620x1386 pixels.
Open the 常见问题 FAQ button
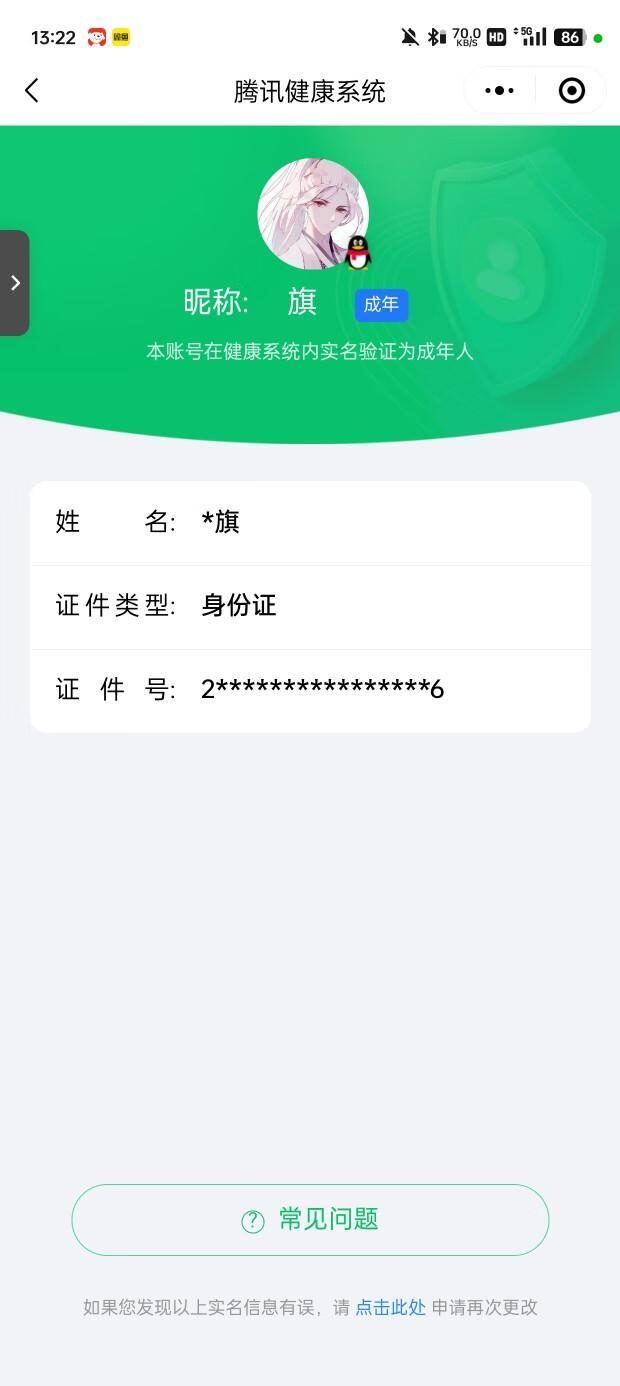point(310,1220)
